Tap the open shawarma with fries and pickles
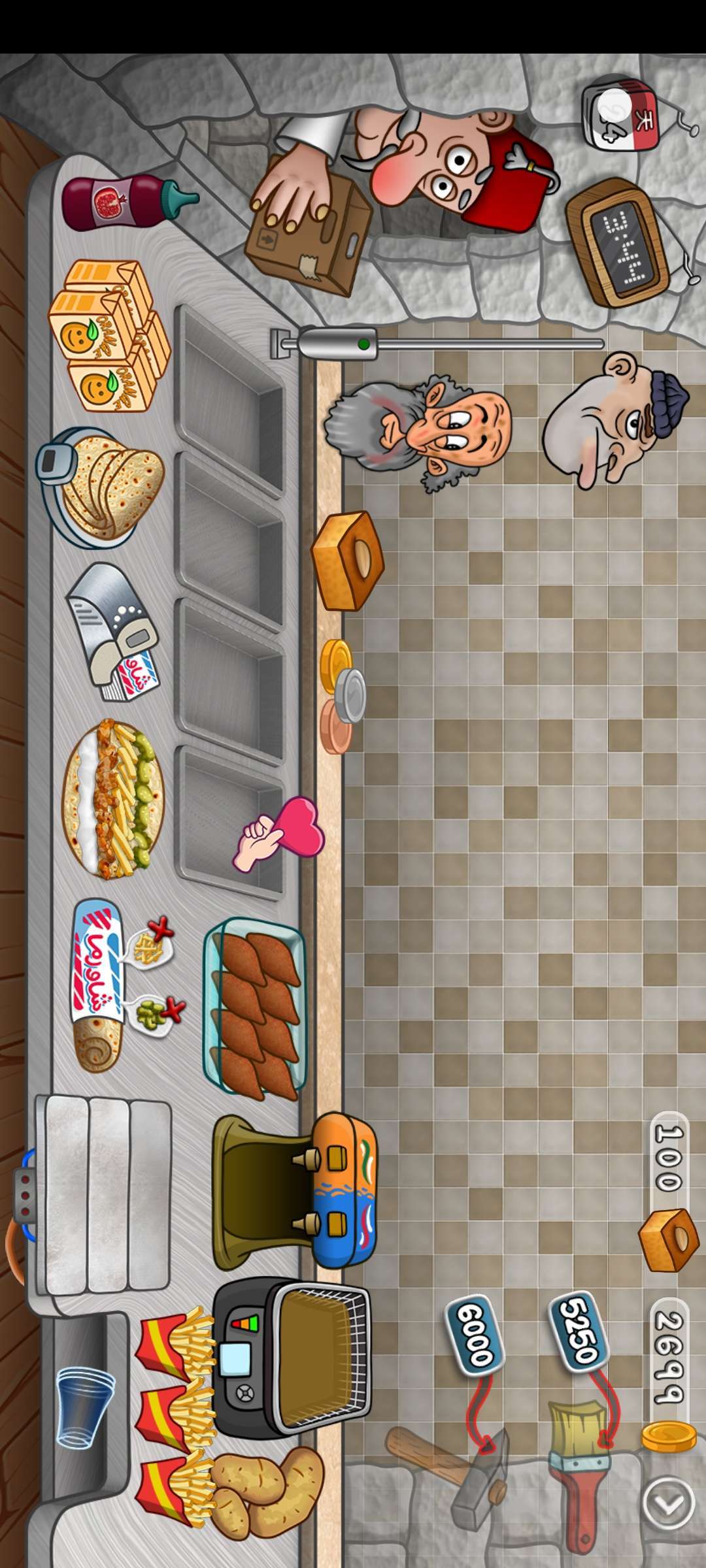This screenshot has height=1568, width=706. point(114,800)
